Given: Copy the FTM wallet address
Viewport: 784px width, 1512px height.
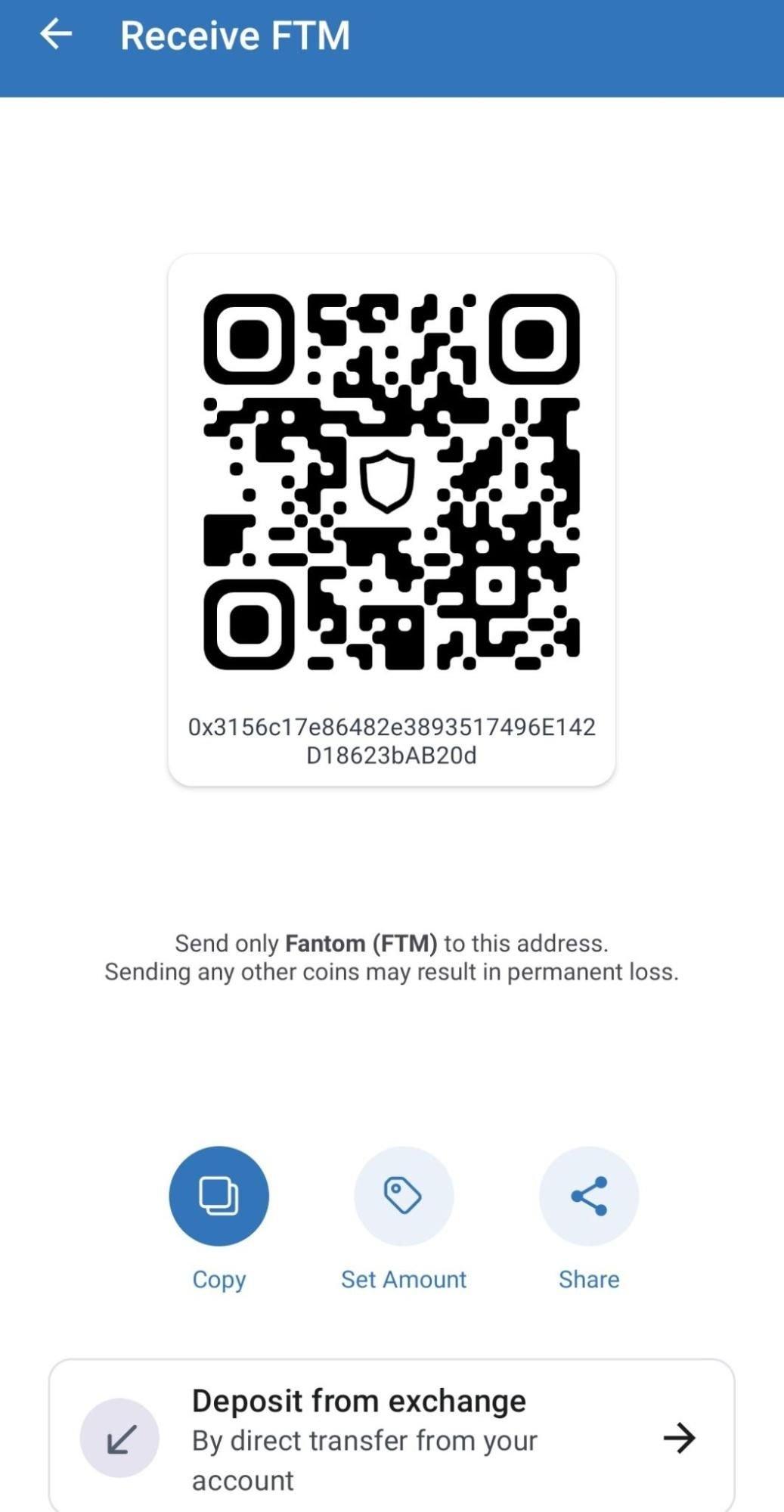Looking at the screenshot, I should point(218,1195).
